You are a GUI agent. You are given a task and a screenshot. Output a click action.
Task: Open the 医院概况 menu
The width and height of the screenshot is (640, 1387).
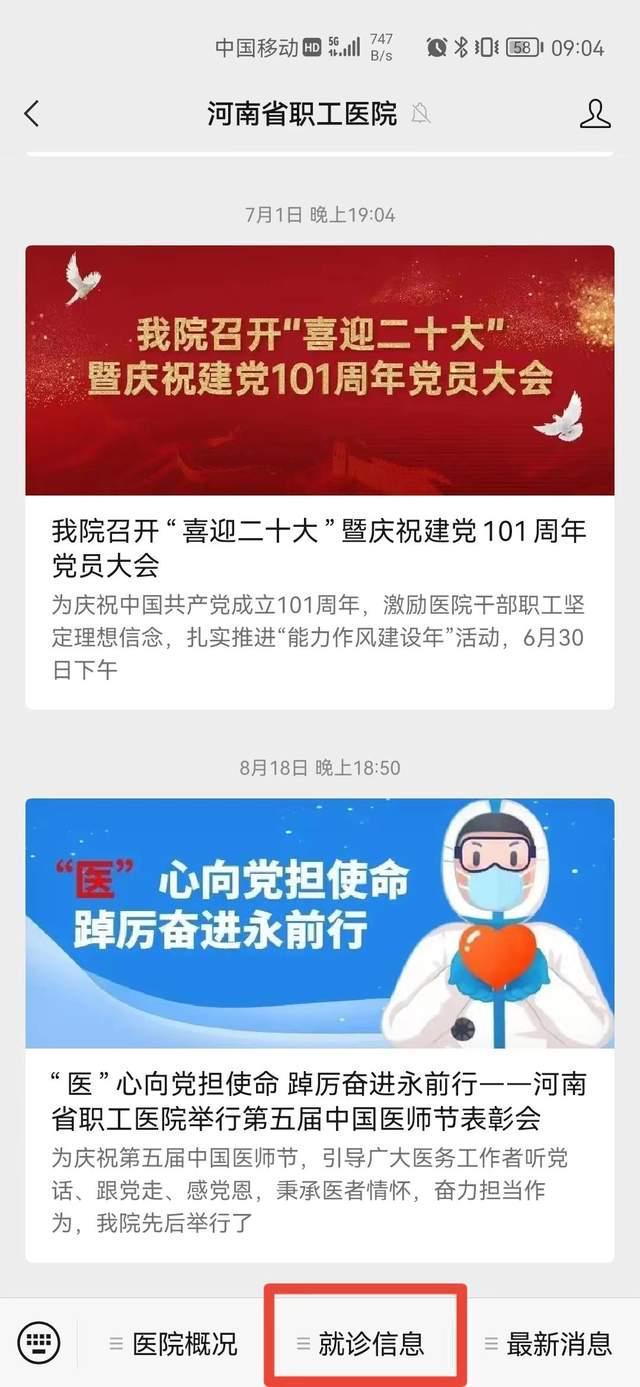point(174,1343)
